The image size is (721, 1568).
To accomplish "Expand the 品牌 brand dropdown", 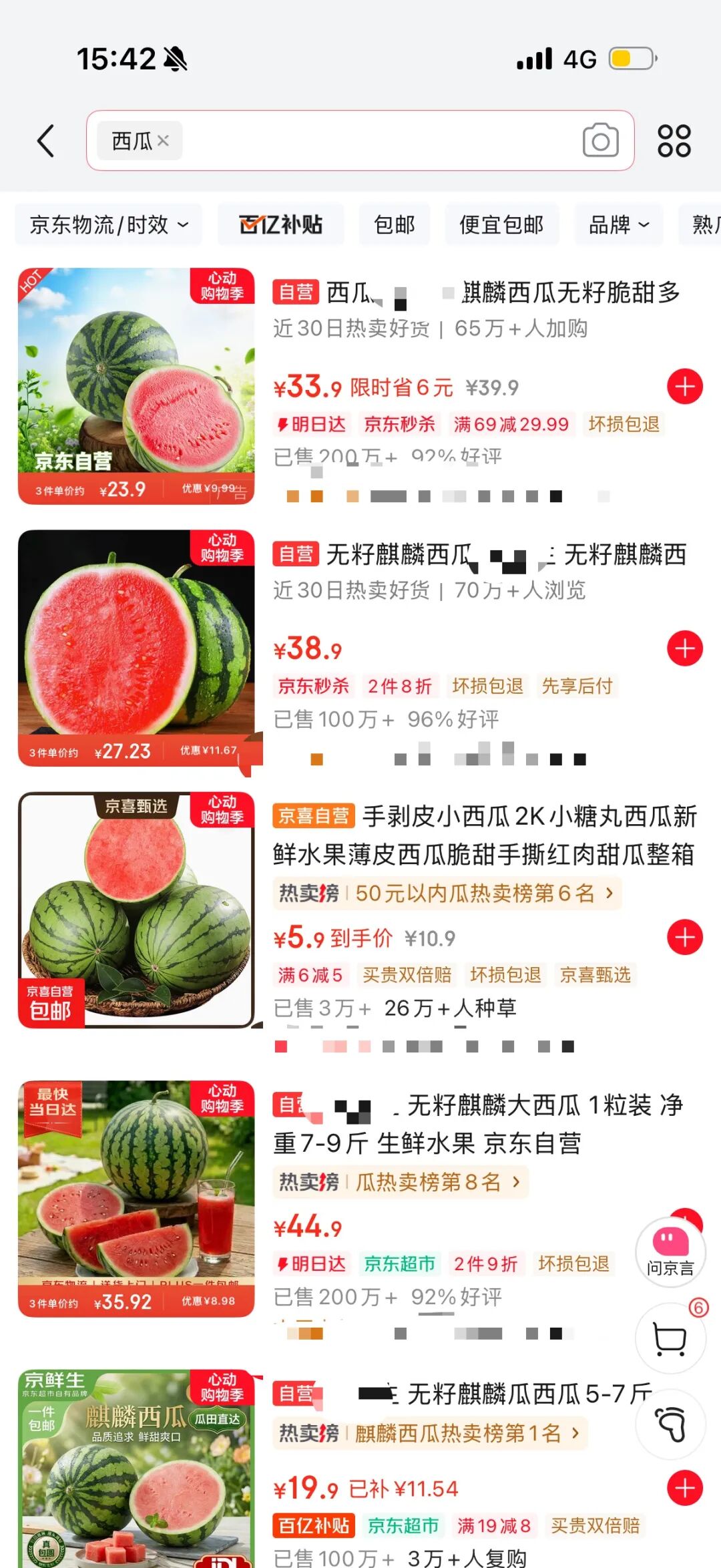I will pyautogui.click(x=619, y=225).
